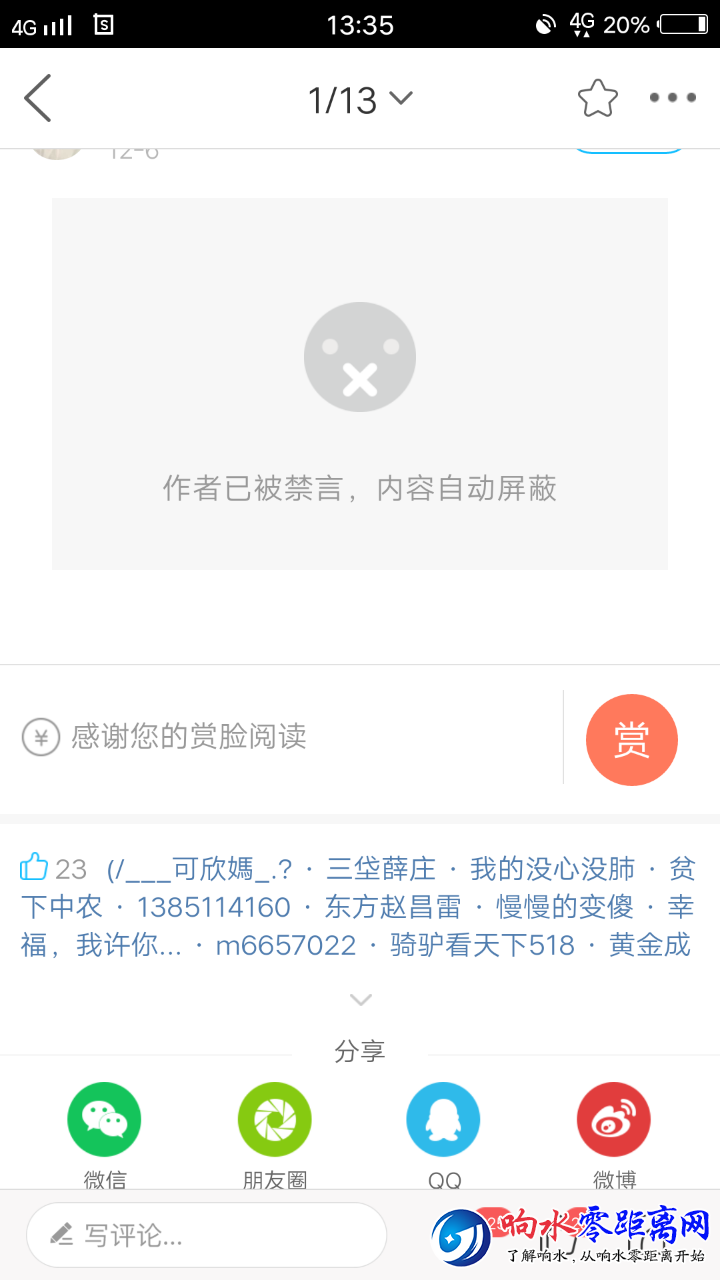
Task: Favorite this post with the star icon
Action: (597, 98)
